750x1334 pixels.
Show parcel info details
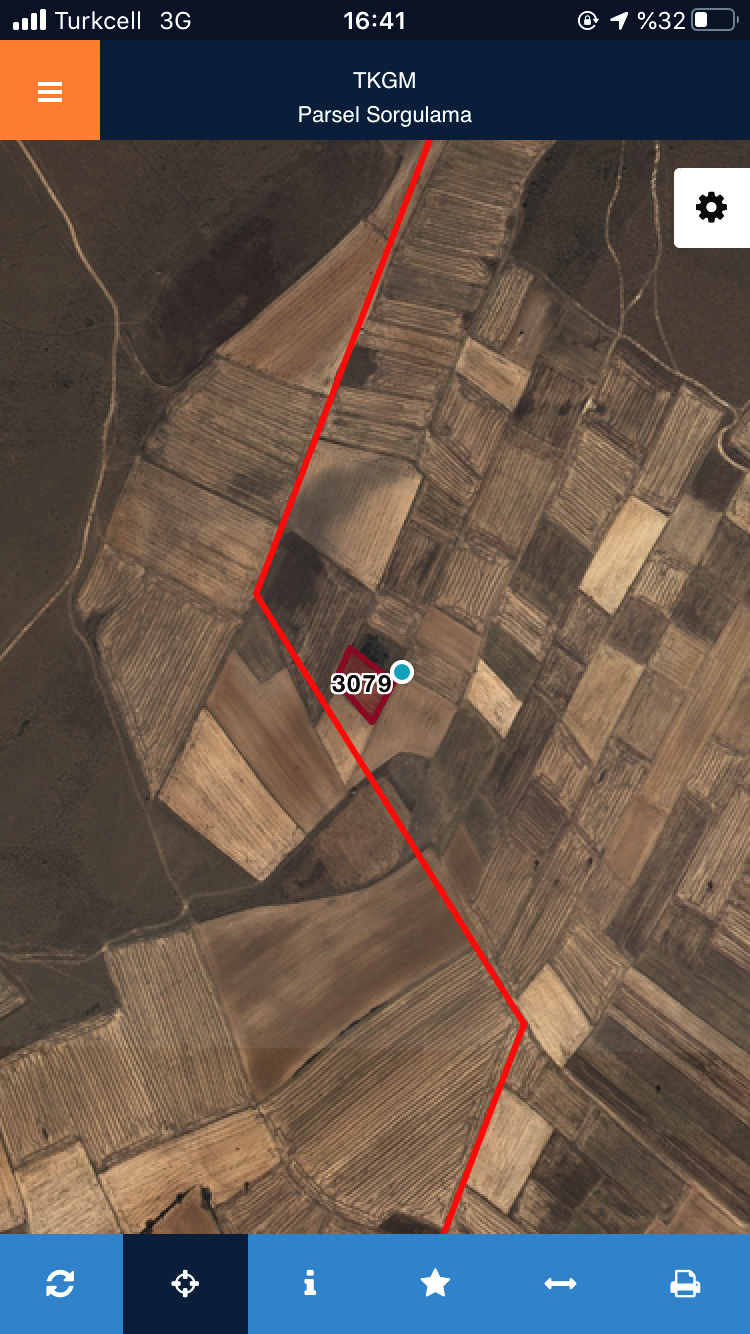tap(310, 1284)
